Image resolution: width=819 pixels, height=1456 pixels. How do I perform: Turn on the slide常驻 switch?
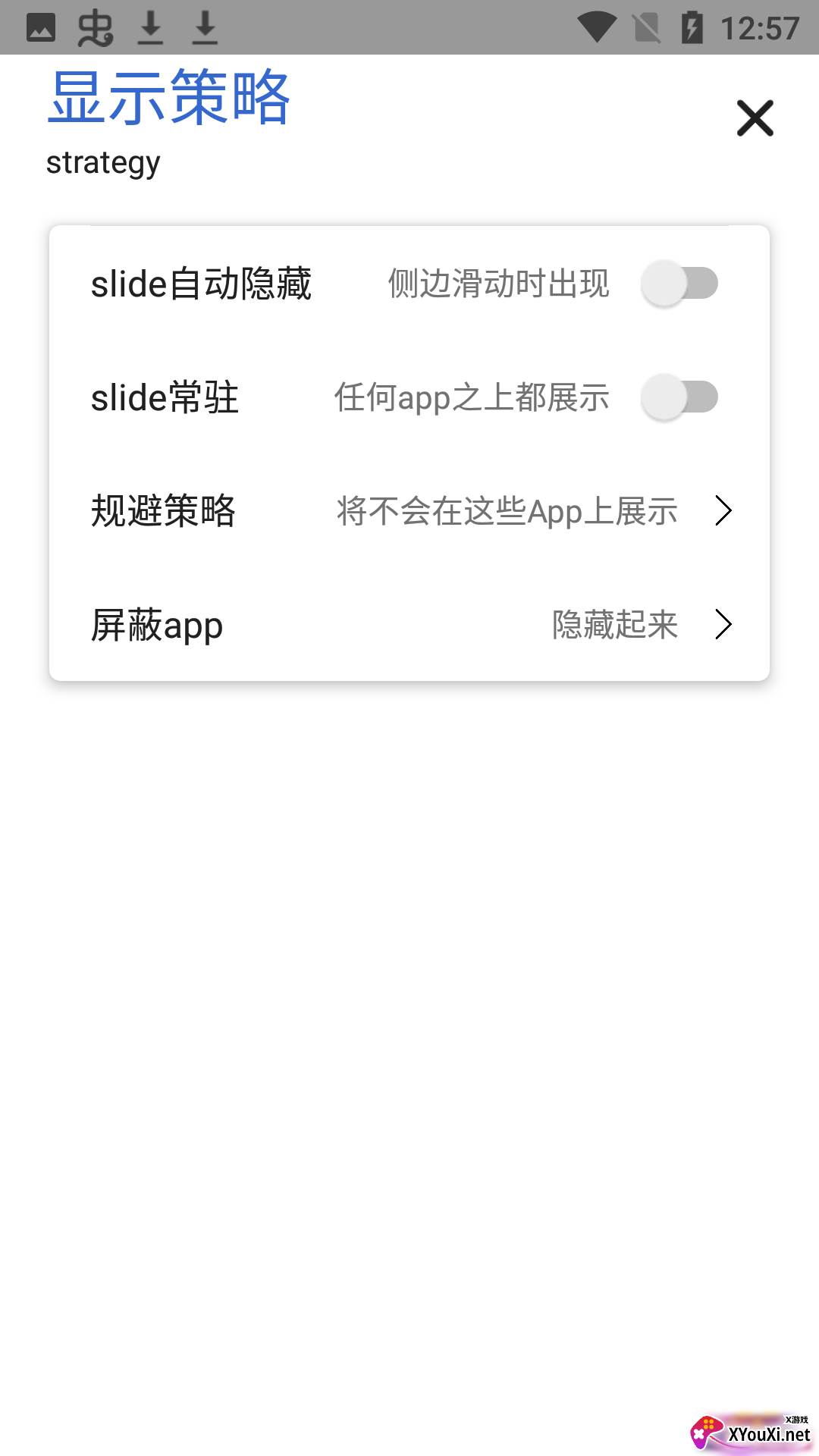(679, 397)
